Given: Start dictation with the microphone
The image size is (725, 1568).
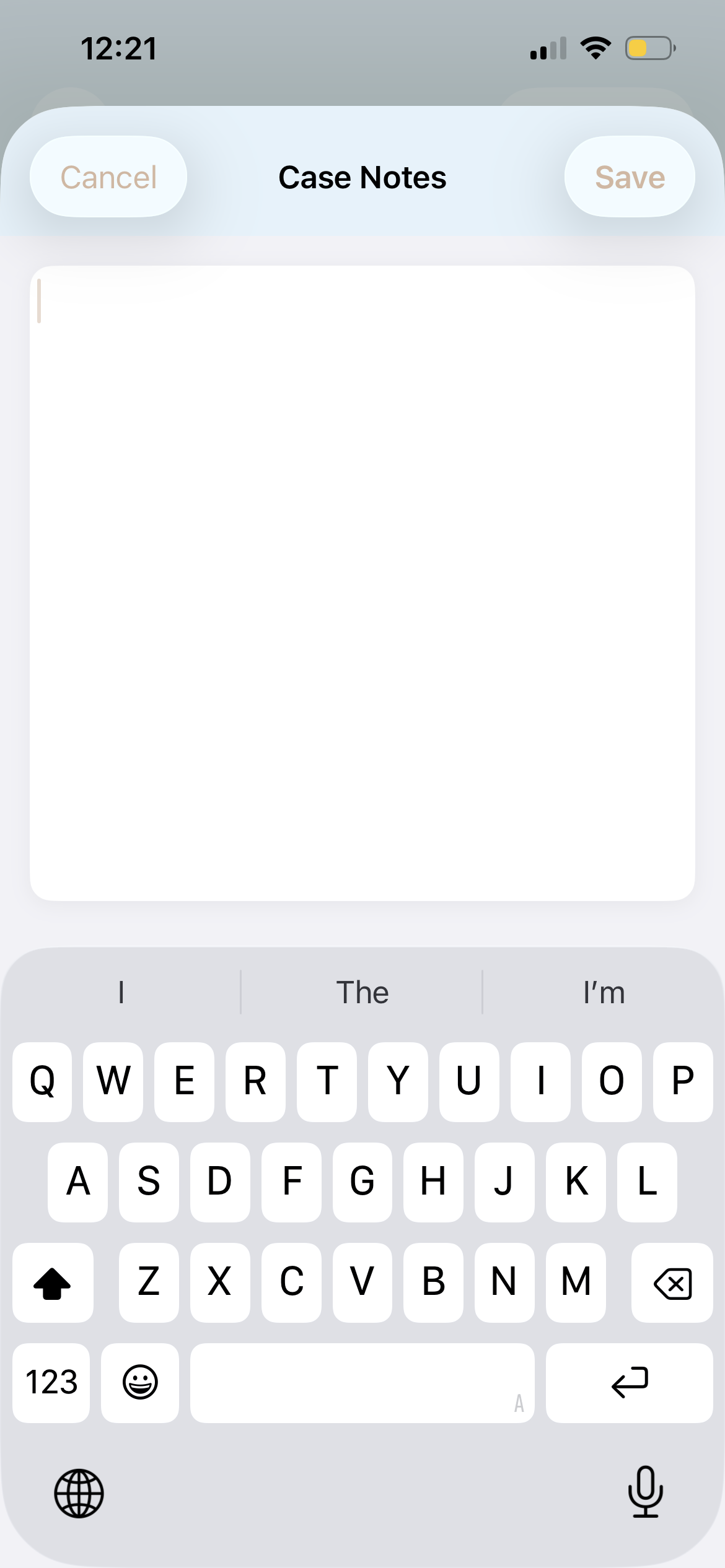Looking at the screenshot, I should pos(645,1491).
